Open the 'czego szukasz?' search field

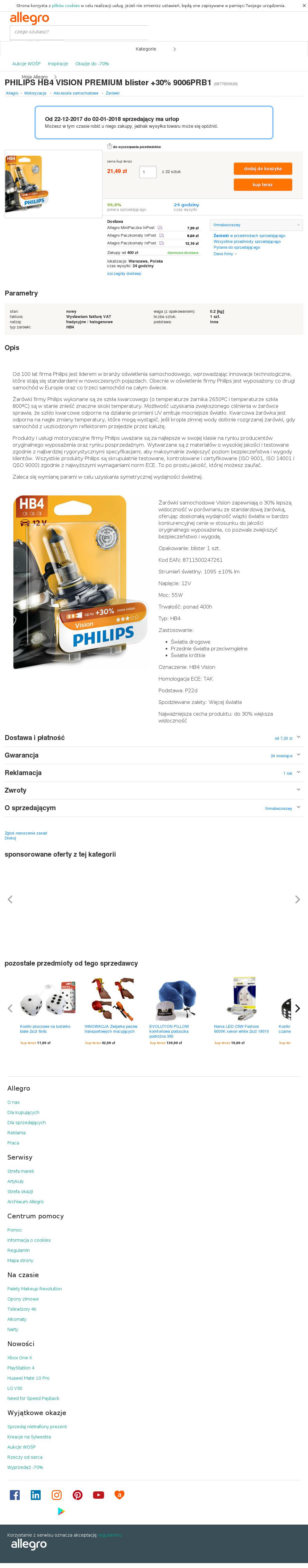tap(79, 32)
